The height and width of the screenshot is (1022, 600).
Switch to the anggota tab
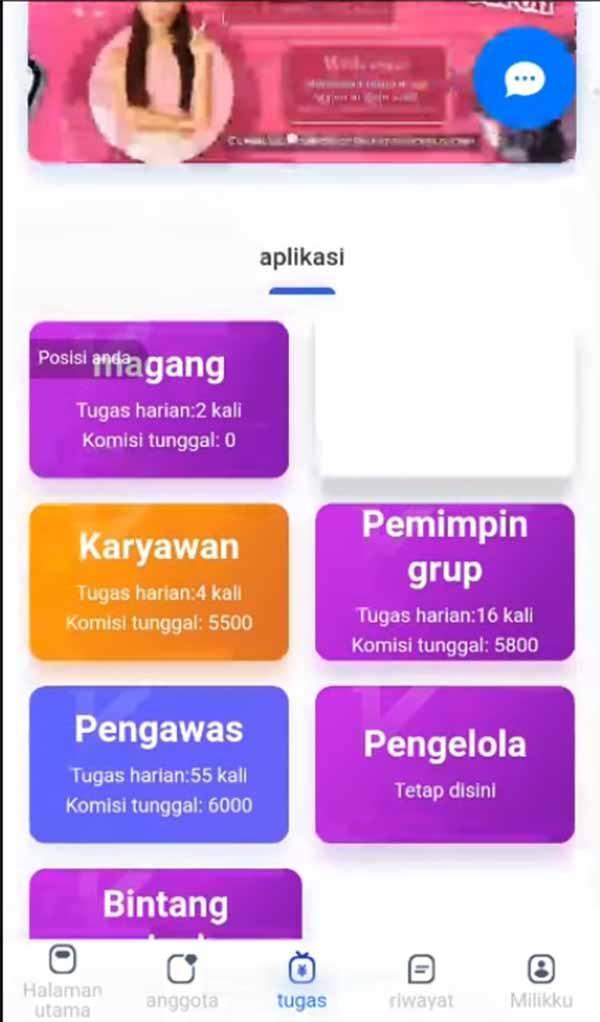[x=181, y=980]
